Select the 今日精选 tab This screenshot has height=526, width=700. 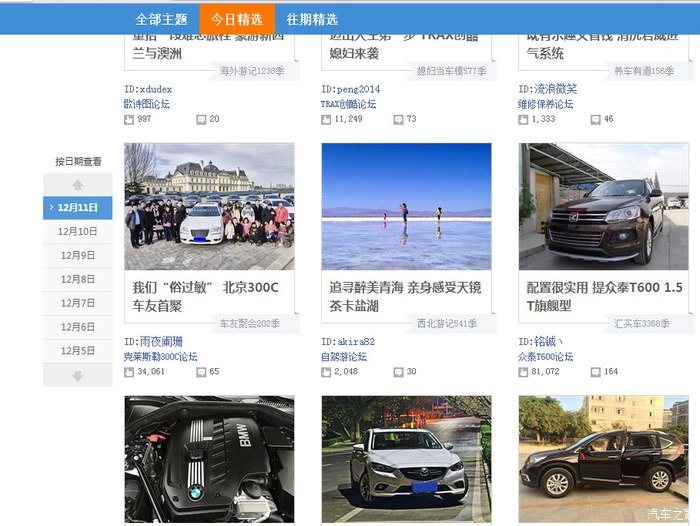coord(236,19)
